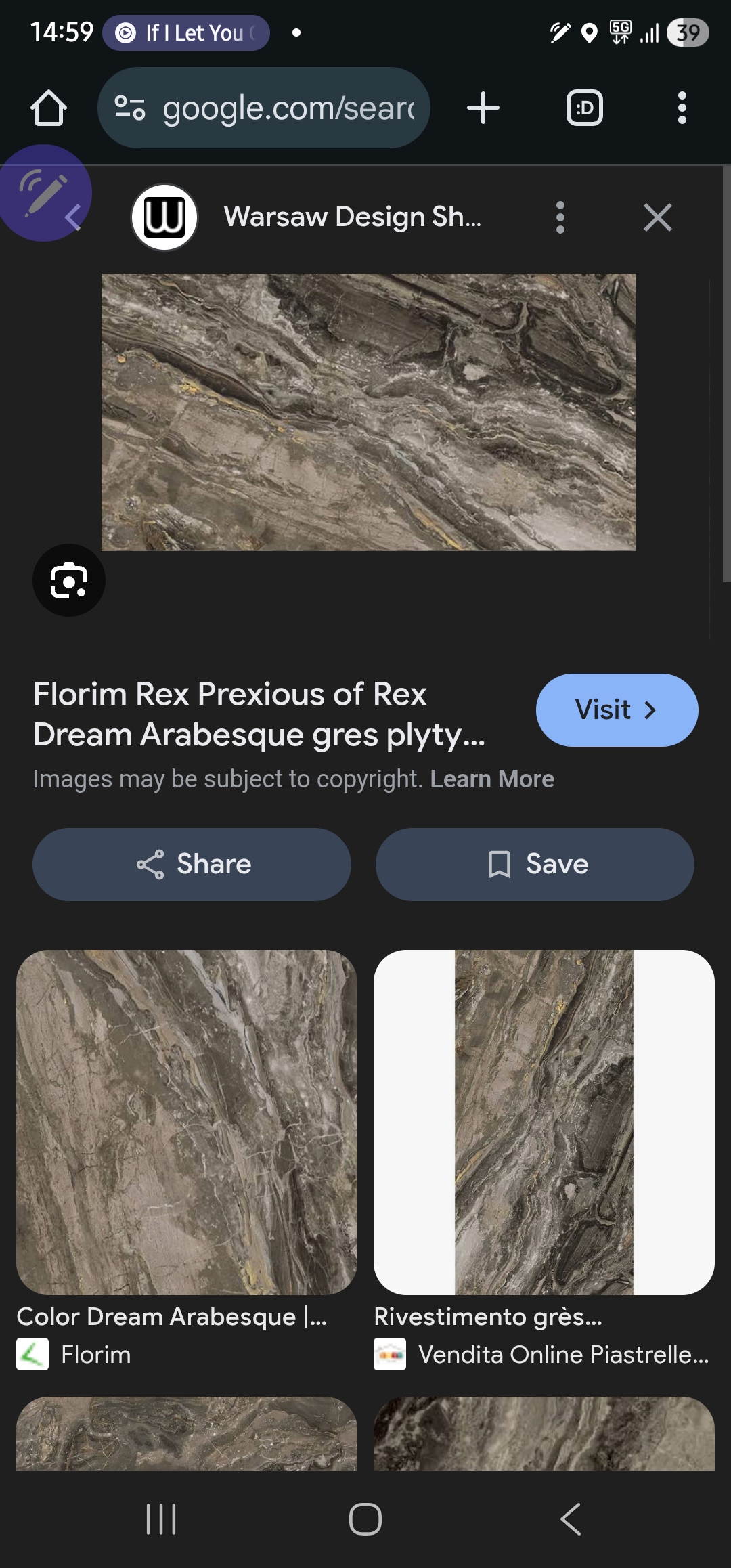Visit the Florim Rex Prexious page

tap(617, 710)
